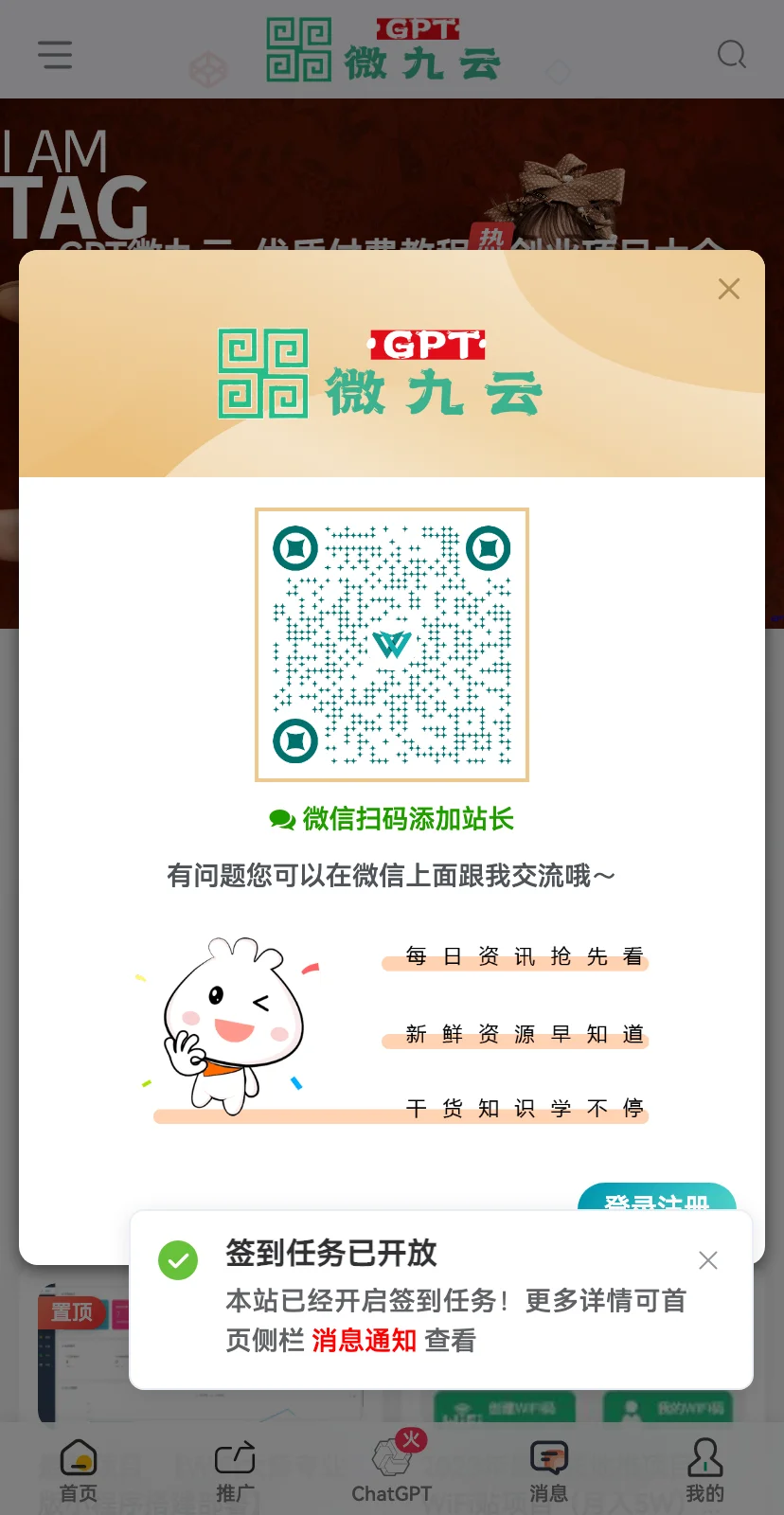Open the 我的 profile tab

(x=704, y=1470)
